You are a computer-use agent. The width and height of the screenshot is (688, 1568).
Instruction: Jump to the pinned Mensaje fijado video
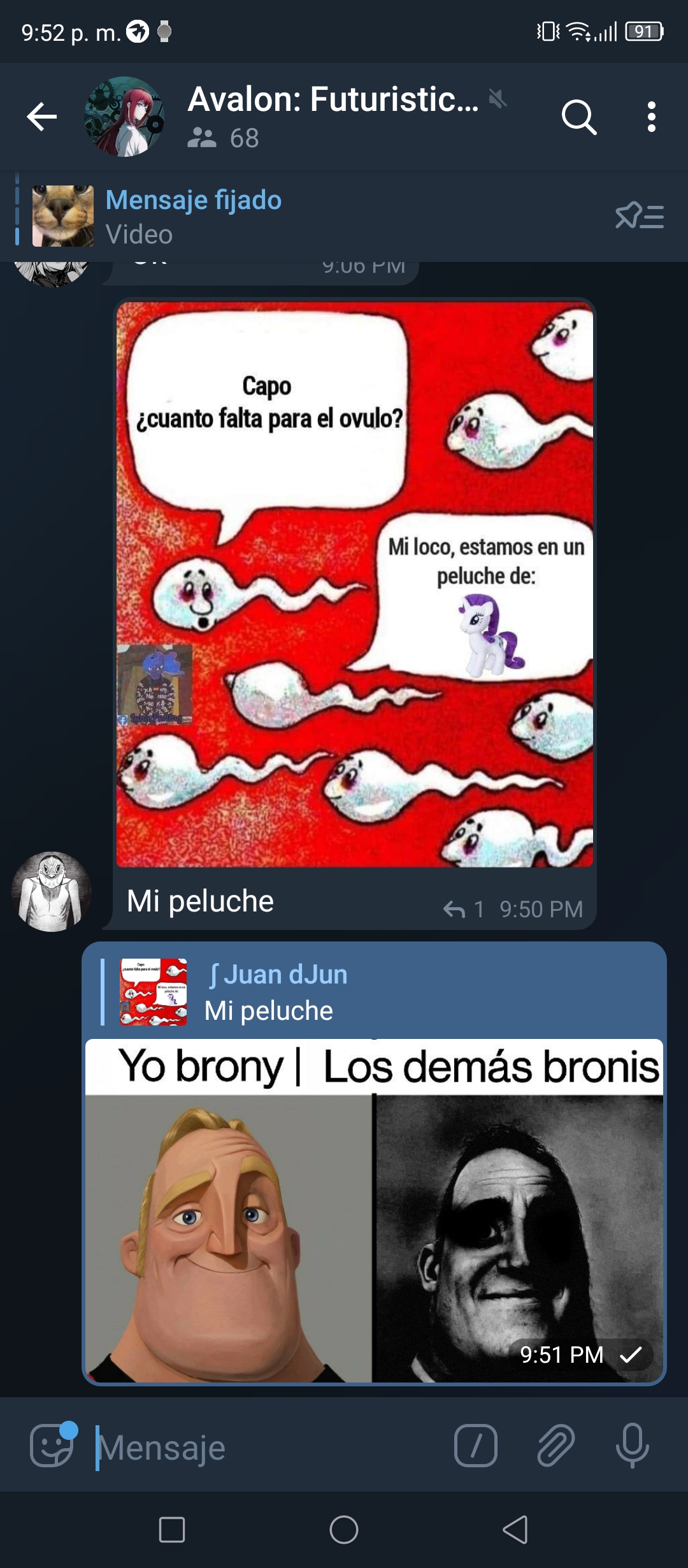306,217
